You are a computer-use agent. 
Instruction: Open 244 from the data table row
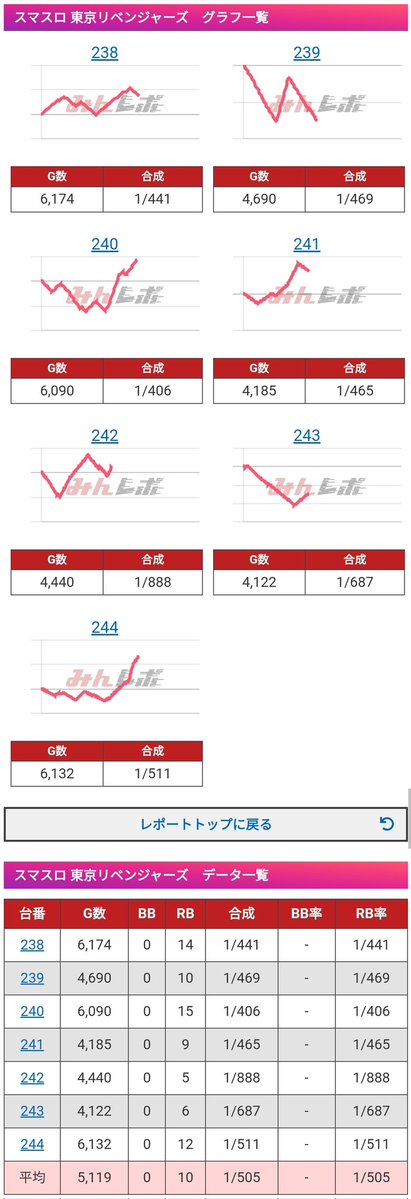tap(31, 1145)
